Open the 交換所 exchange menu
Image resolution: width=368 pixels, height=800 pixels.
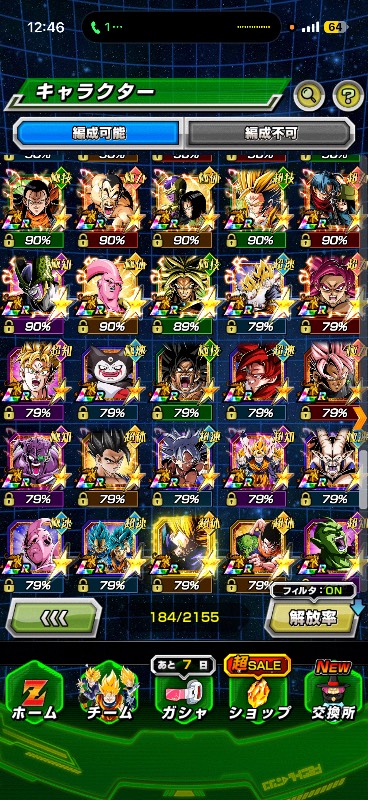point(334,693)
